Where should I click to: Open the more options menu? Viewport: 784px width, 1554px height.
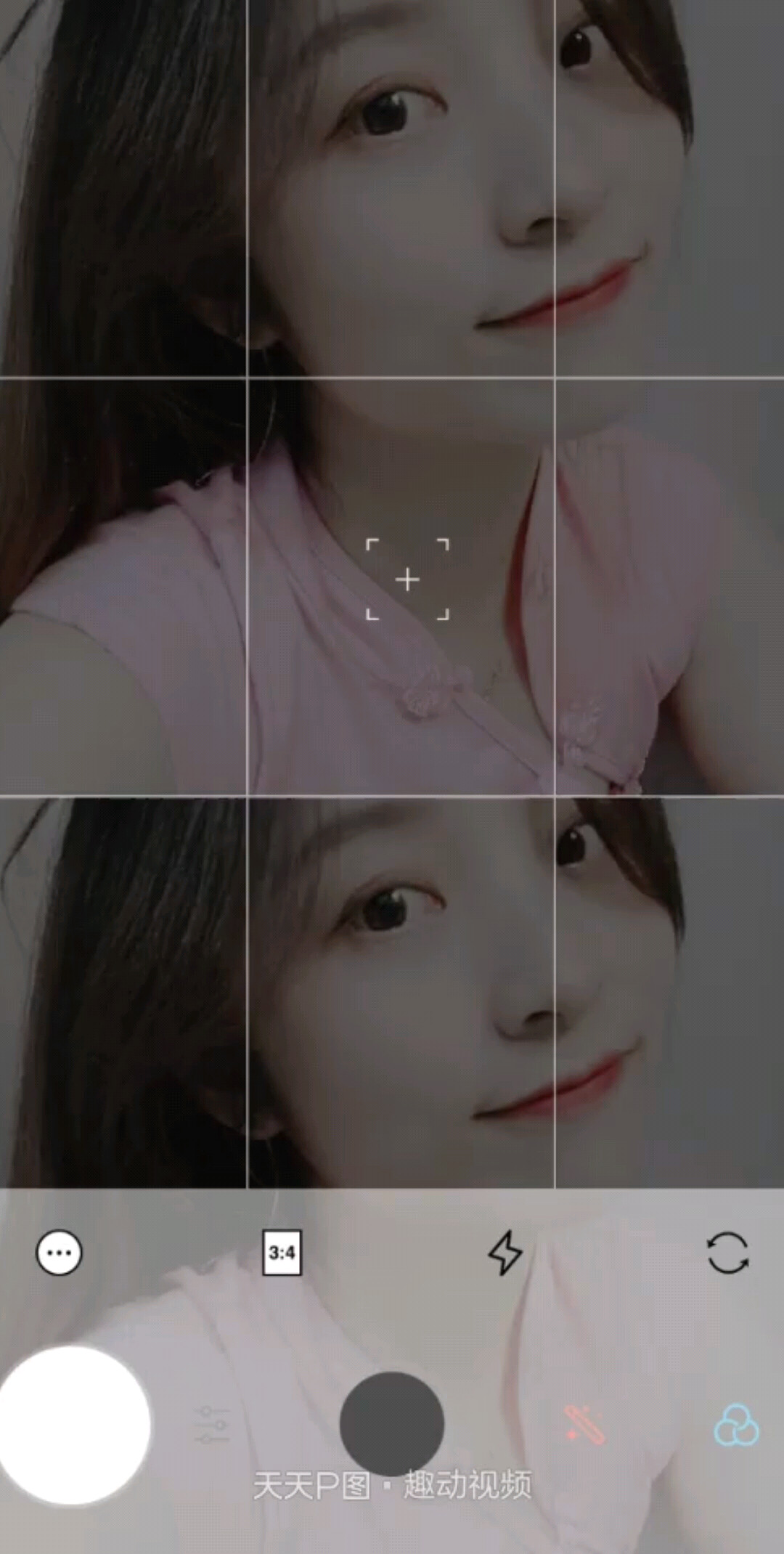59,1253
